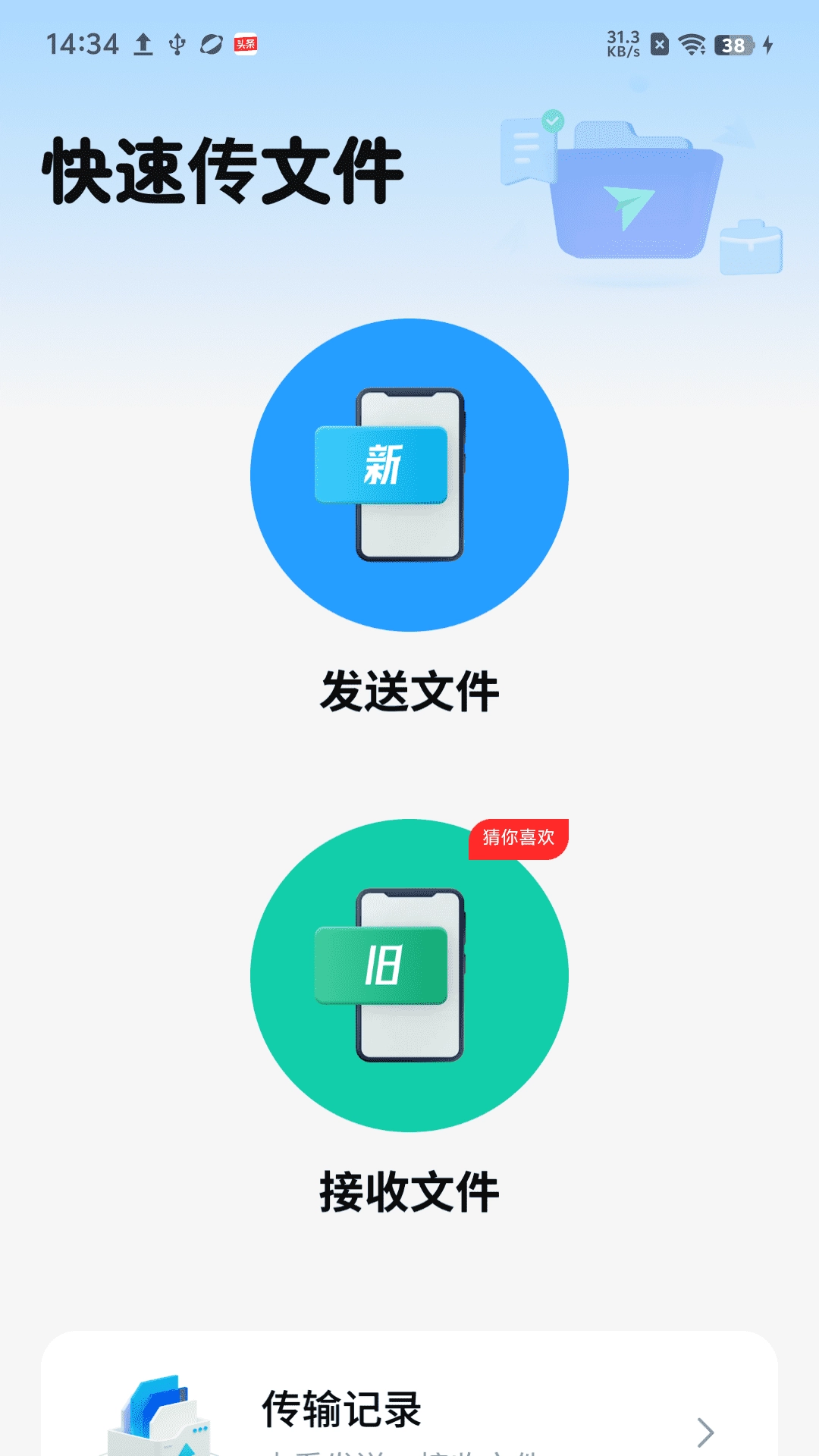Tap the browser icon in the status bar
The image size is (819, 1456).
[x=211, y=44]
